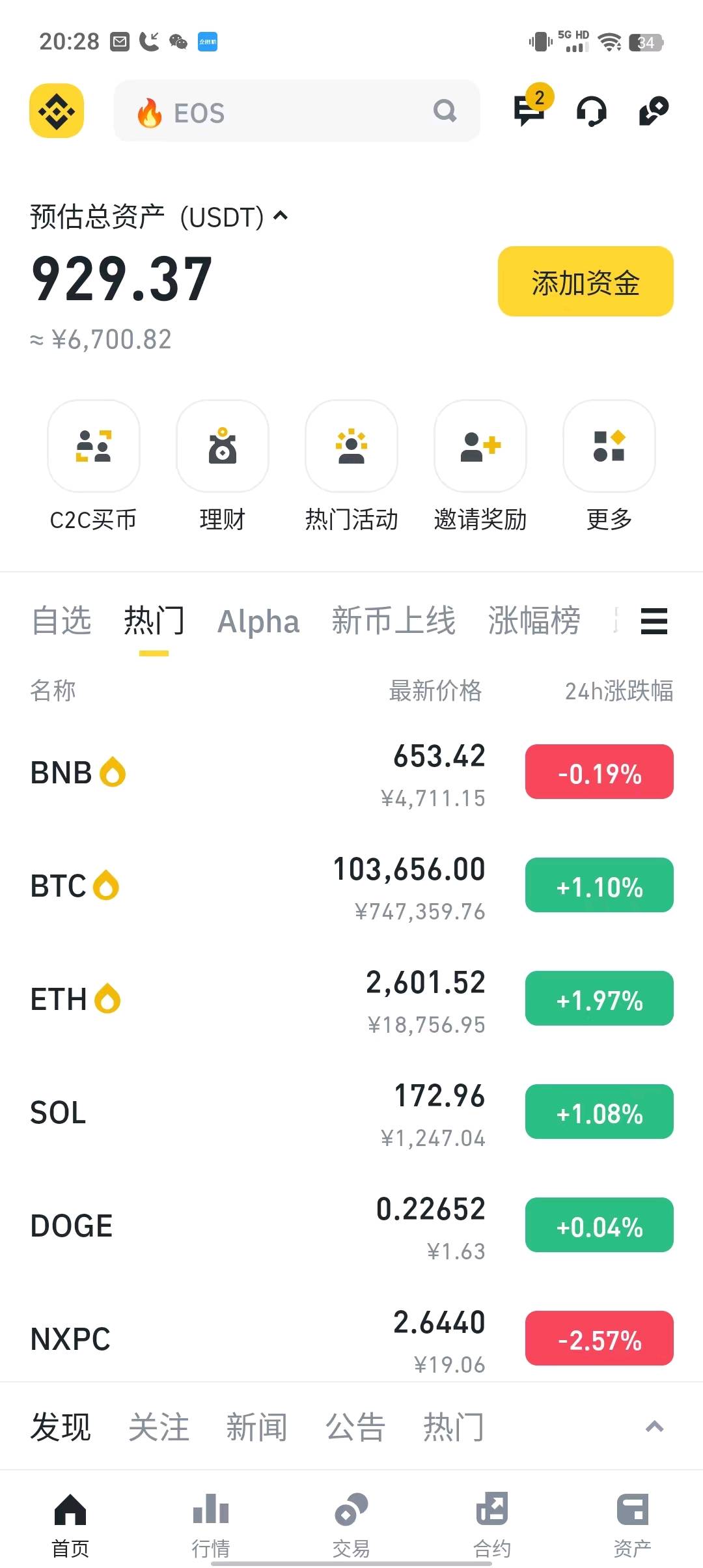Select the 新闻 tab in the feed
This screenshot has height=1568, width=703.
256,1427
